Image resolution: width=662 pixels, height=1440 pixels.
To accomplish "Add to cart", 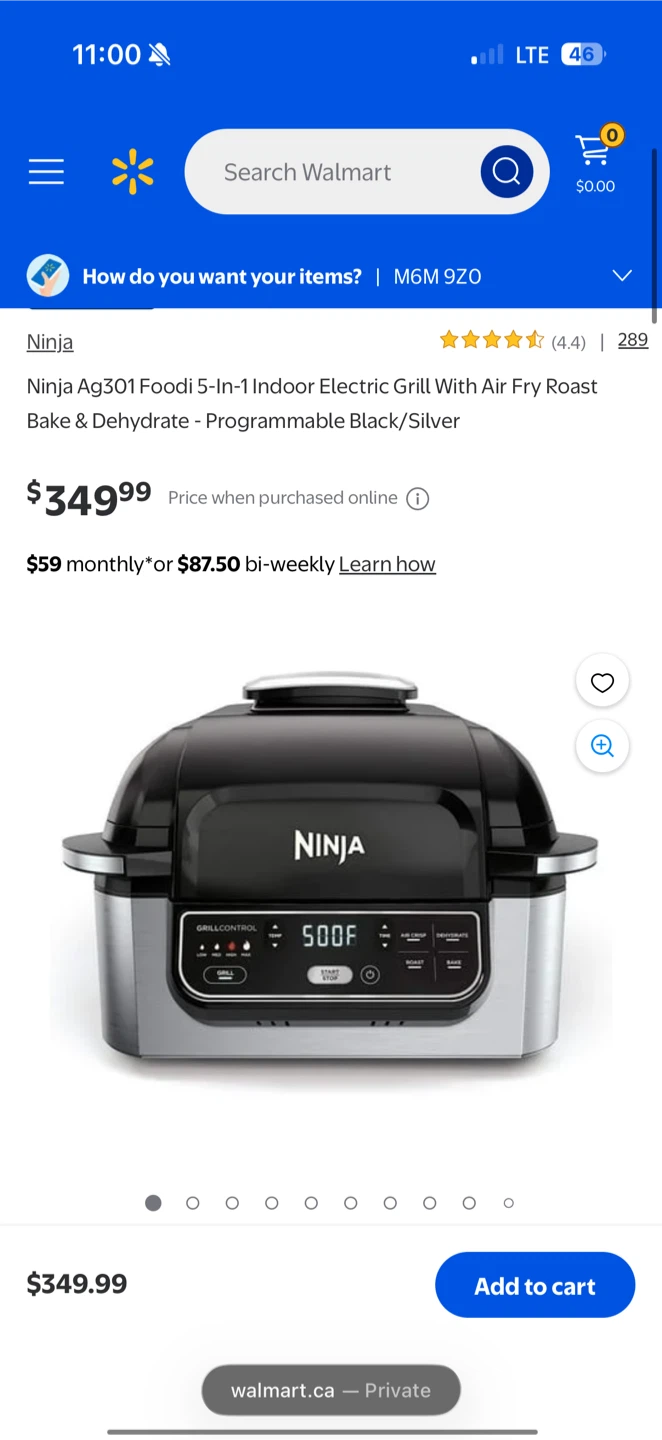I will click(535, 1285).
